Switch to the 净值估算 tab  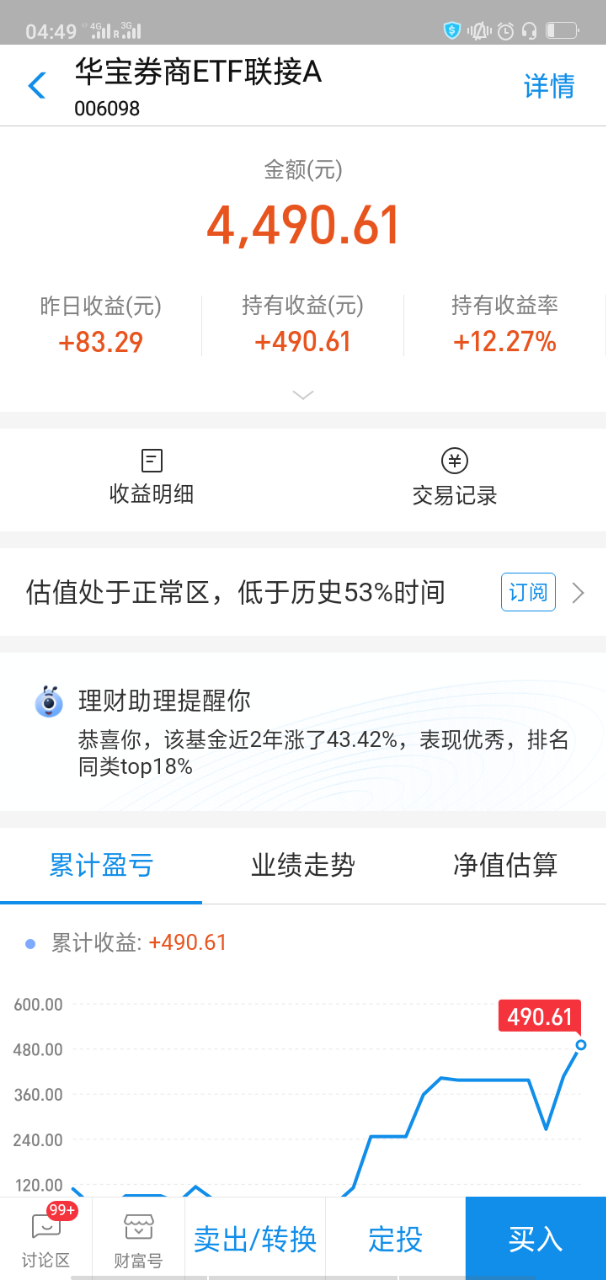pyautogui.click(x=505, y=865)
